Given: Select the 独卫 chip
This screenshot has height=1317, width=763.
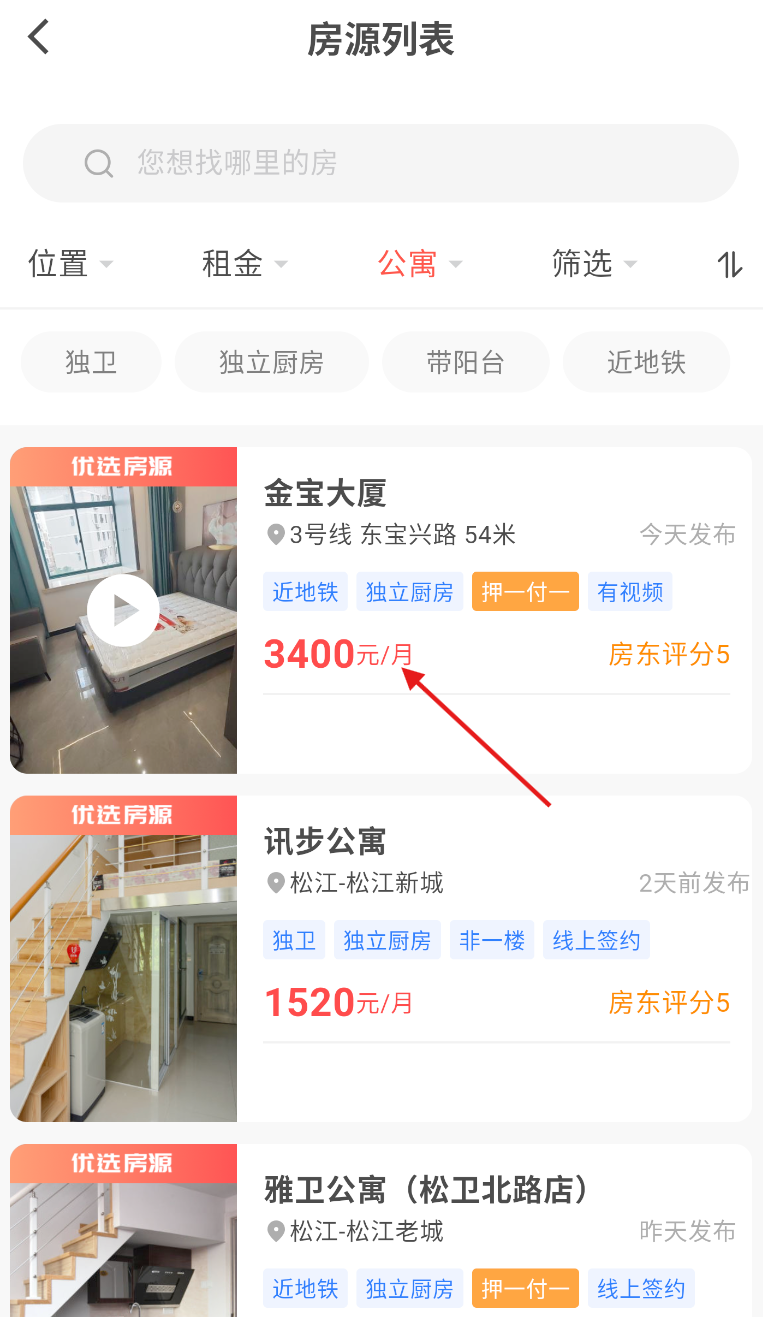Looking at the screenshot, I should click(x=91, y=362).
